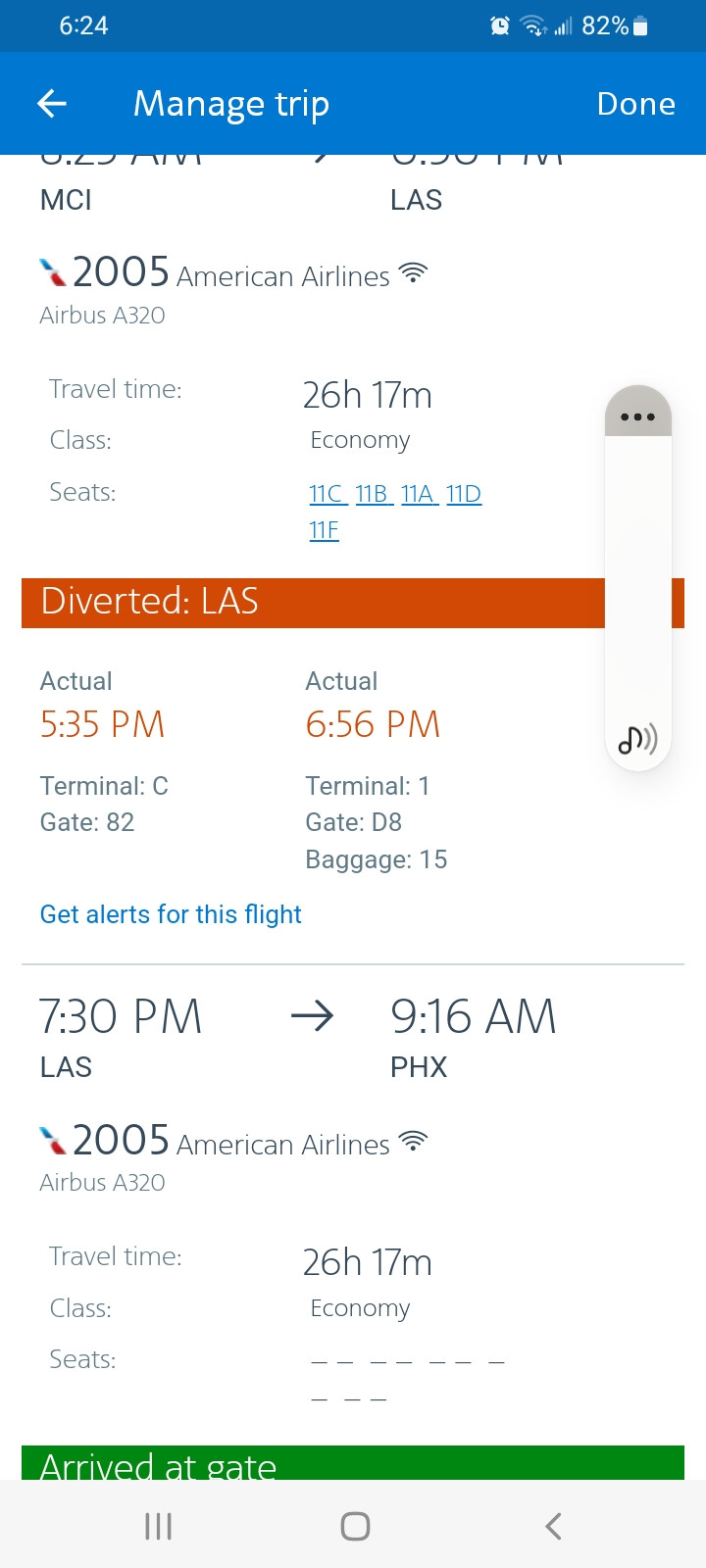The height and width of the screenshot is (1568, 706).
Task: Go back using the app bar arrow
Action: point(52,103)
